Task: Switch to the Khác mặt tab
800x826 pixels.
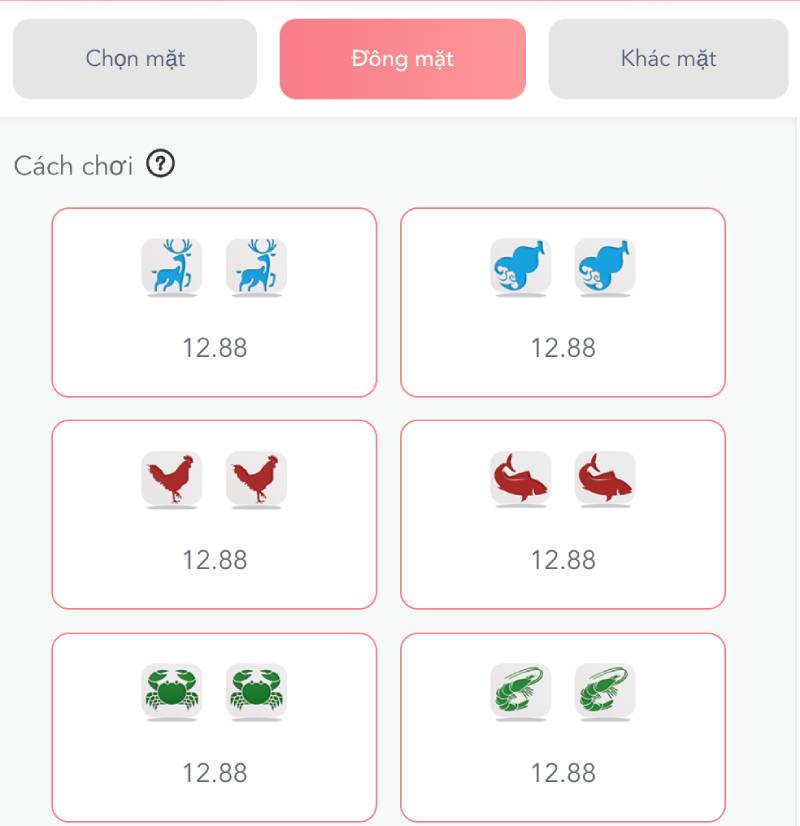Action: [668, 59]
